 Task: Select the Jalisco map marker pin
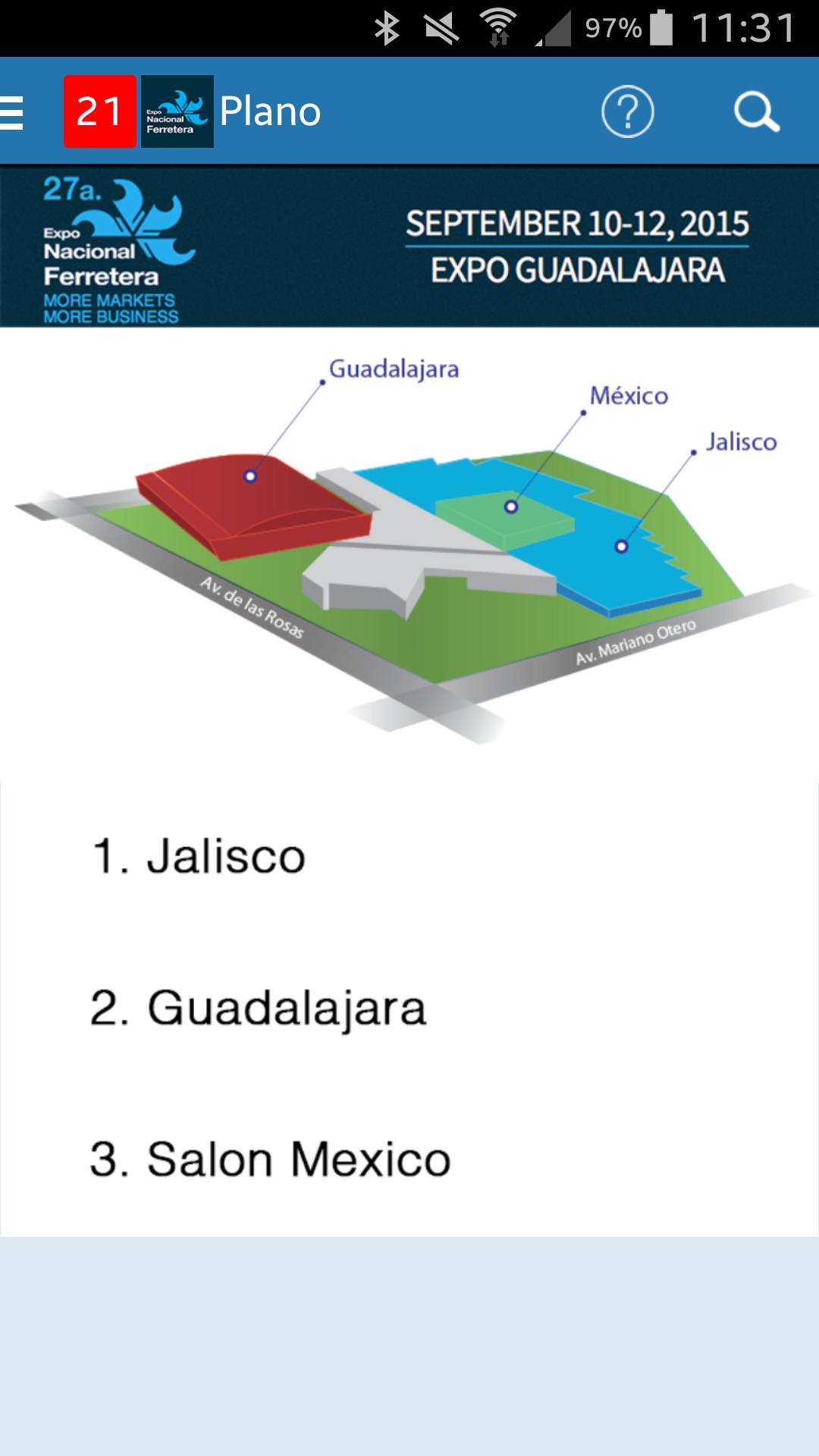(x=620, y=545)
